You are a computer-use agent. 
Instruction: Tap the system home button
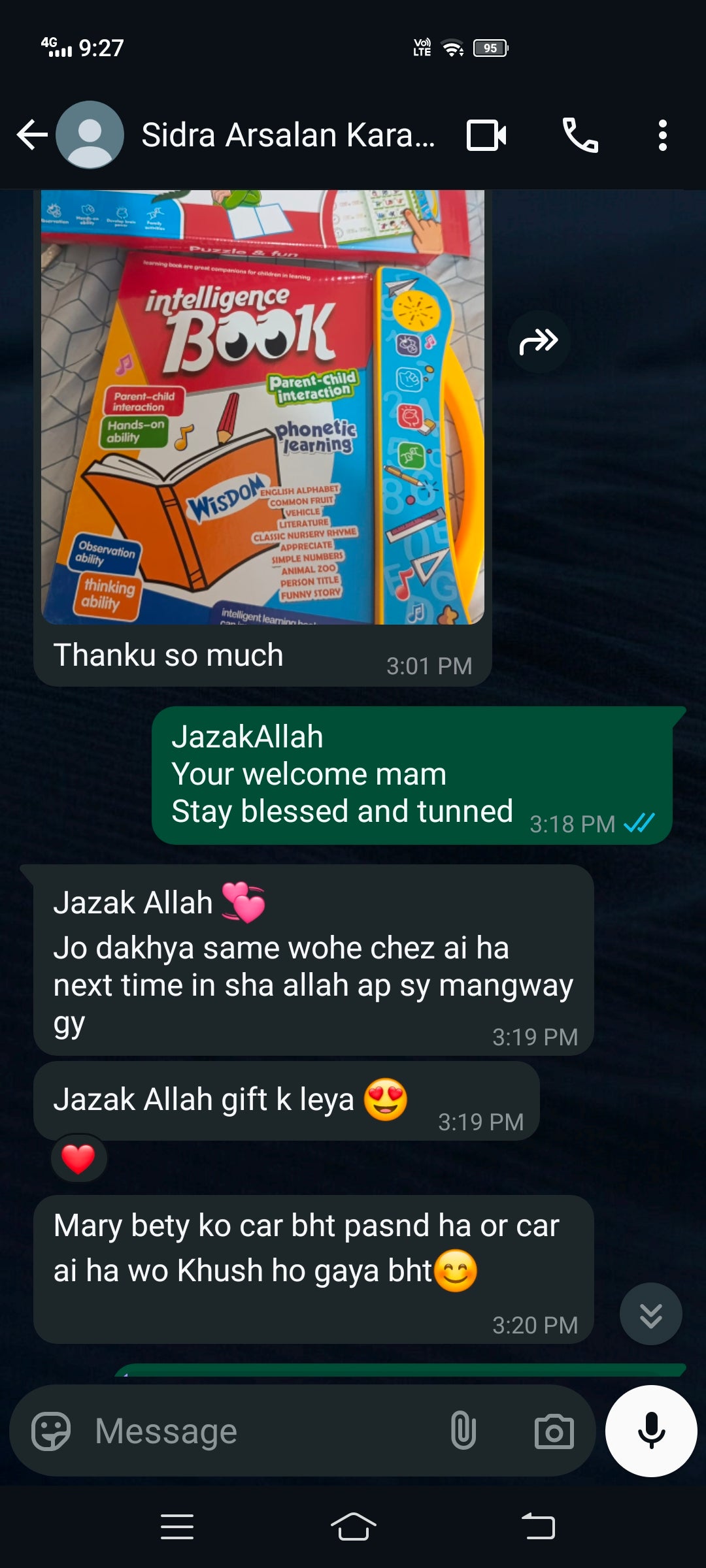pos(353,1527)
